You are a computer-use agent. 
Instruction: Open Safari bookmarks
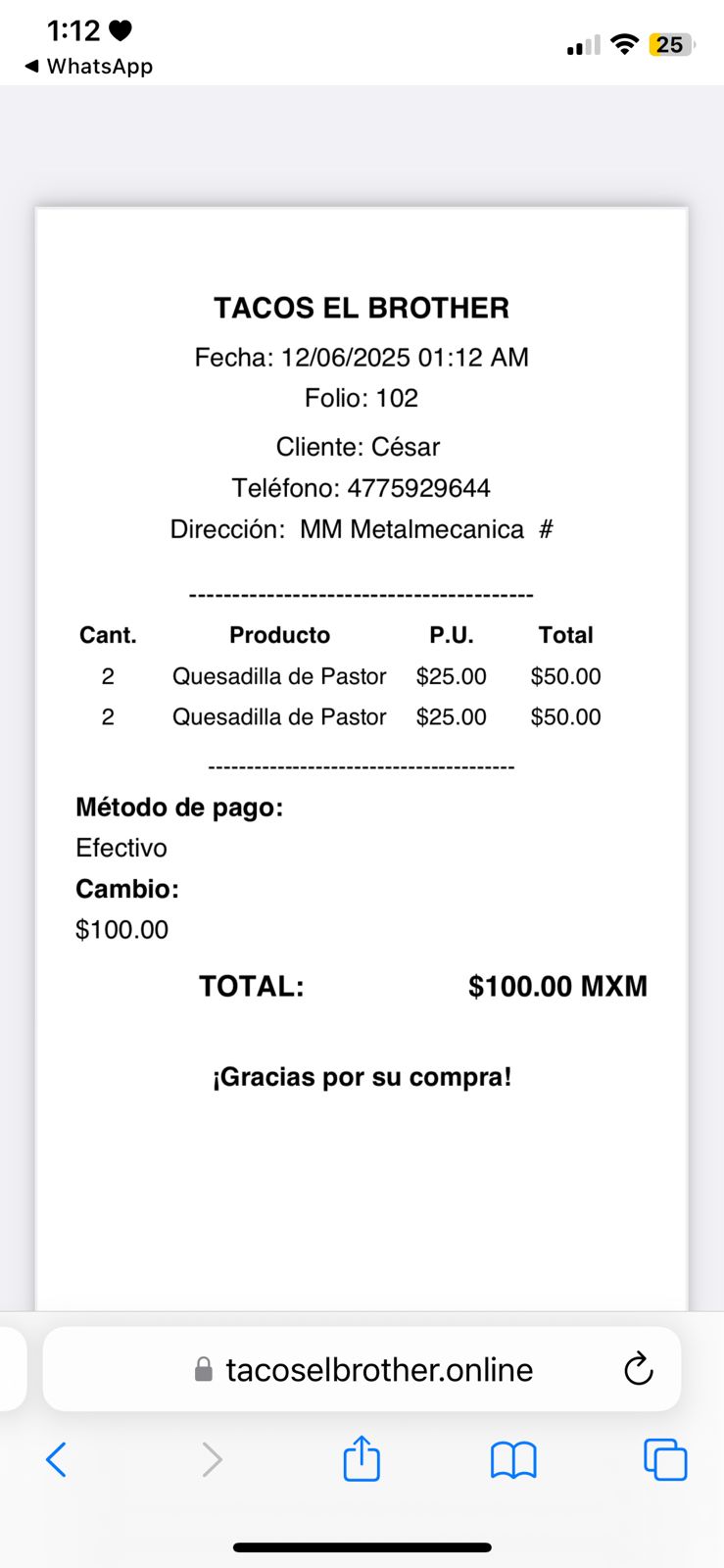tap(513, 1460)
